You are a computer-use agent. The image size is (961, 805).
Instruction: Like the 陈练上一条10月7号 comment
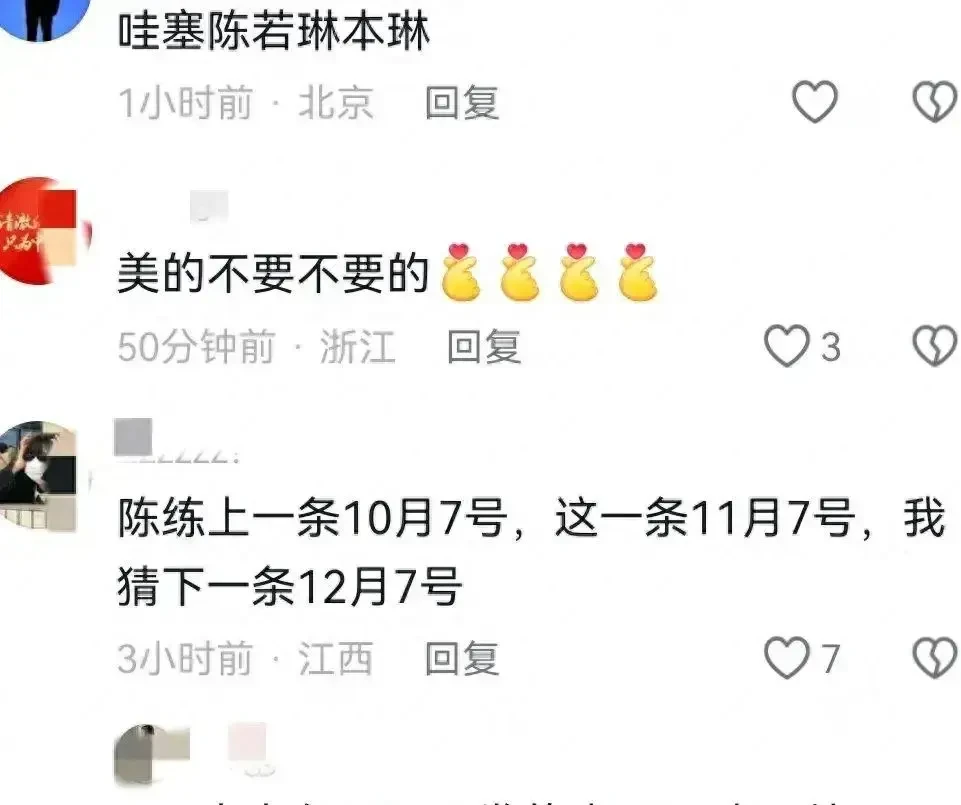[x=787, y=659]
